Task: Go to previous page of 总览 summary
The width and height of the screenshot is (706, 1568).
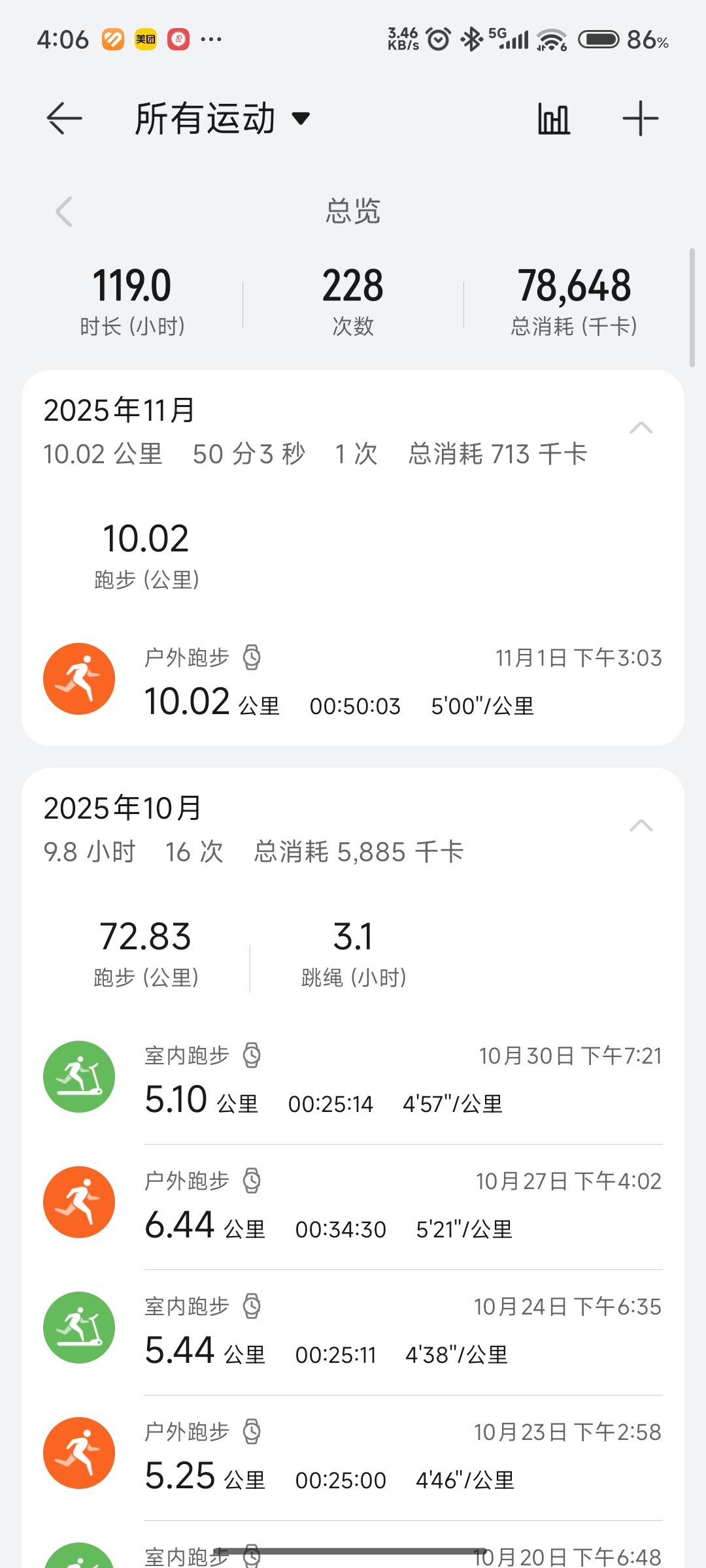Action: [64, 212]
